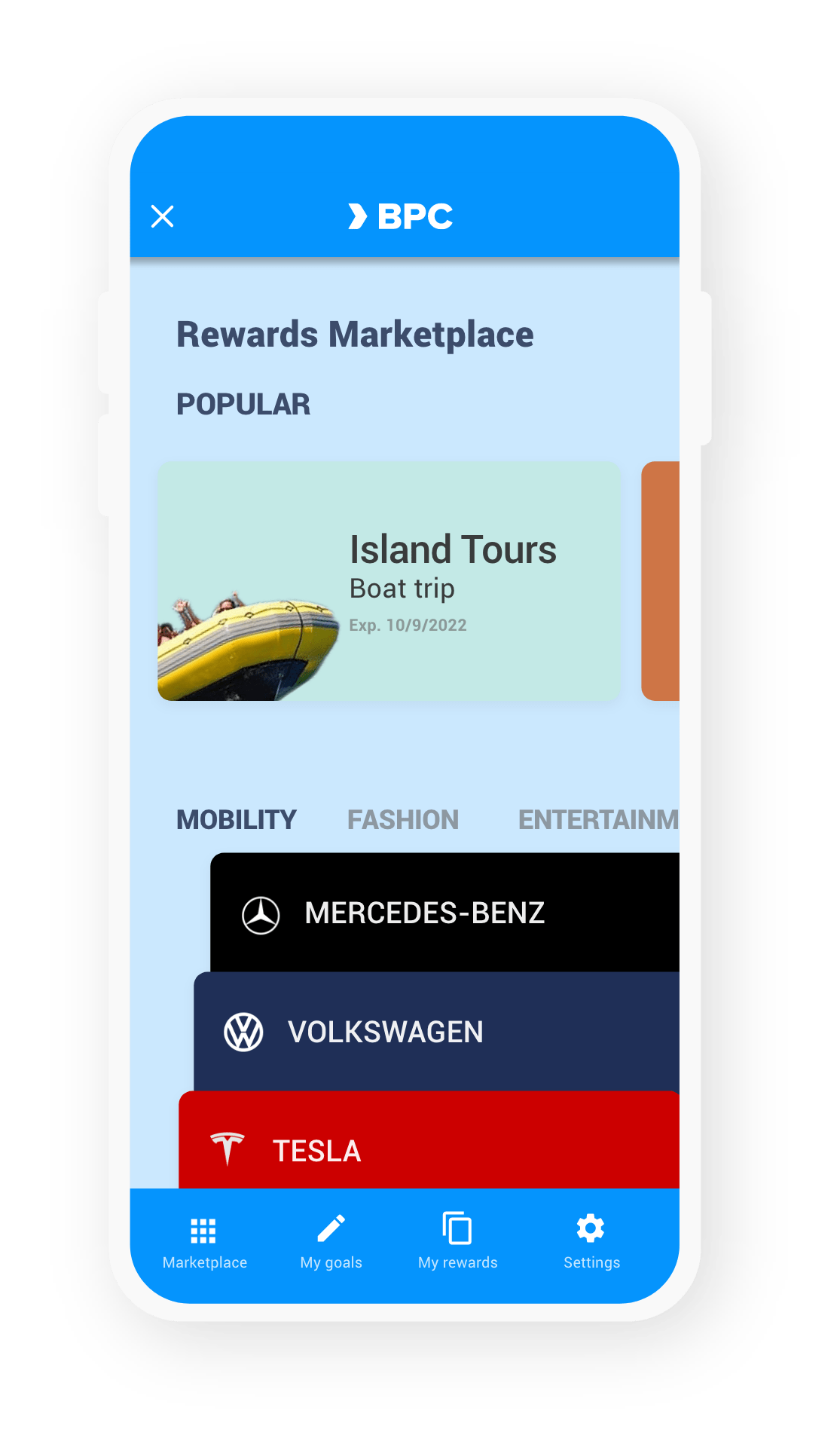840x1450 pixels.
Task: Switch to the Fashion category tab
Action: (x=403, y=819)
